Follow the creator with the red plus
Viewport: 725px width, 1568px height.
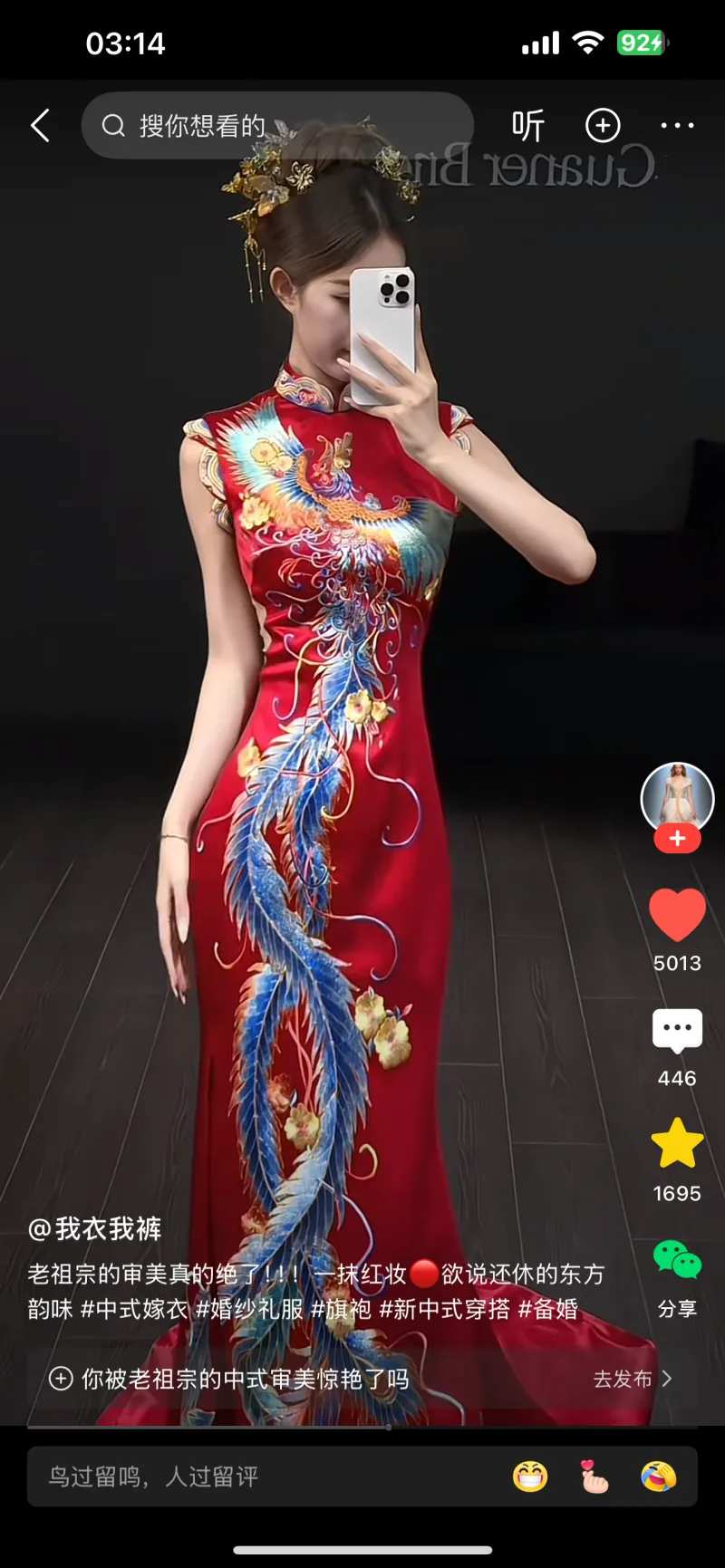click(677, 839)
